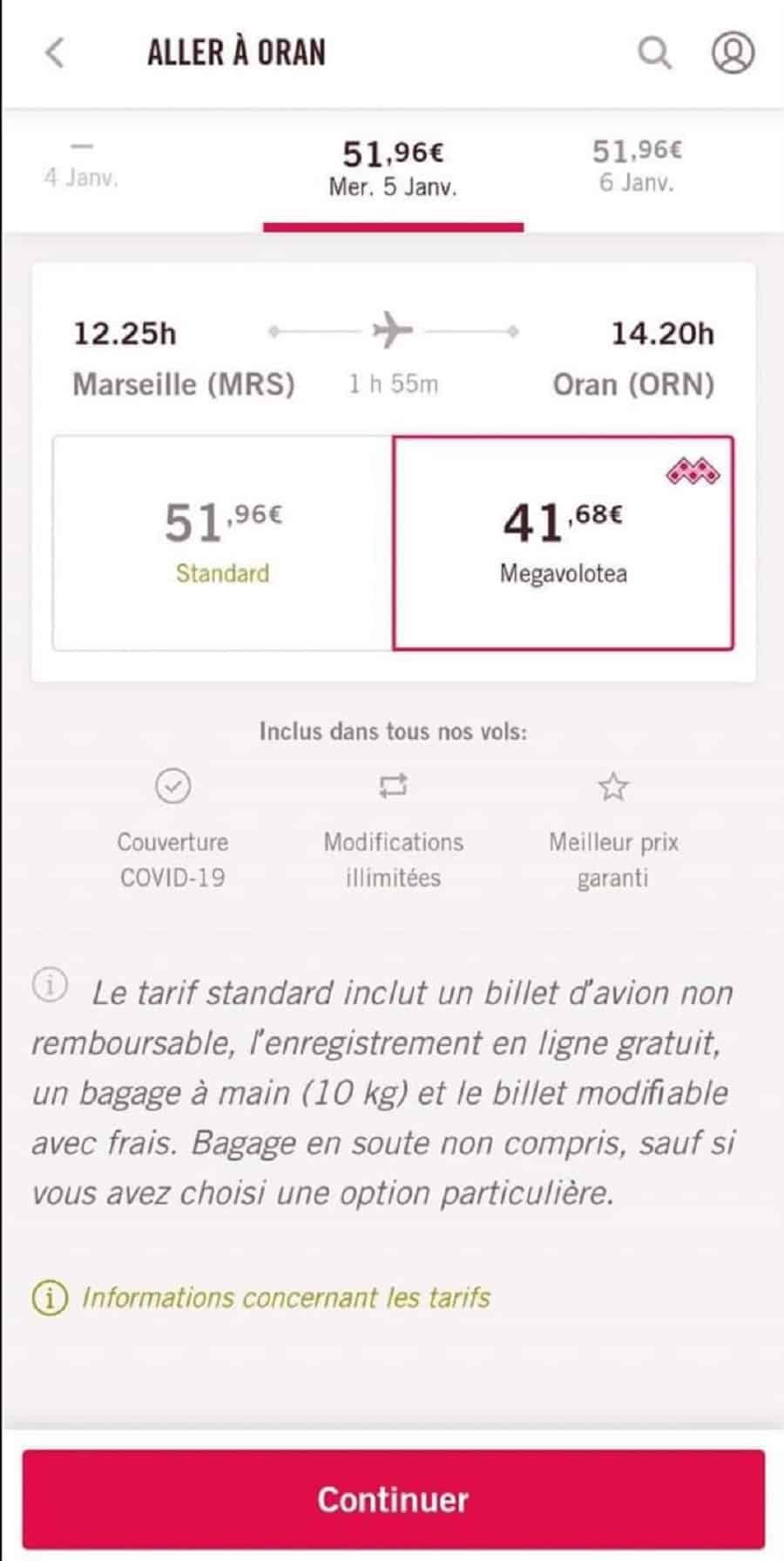Switch to the 6 Janv. date
This screenshot has height=1561, width=784.
click(x=637, y=166)
